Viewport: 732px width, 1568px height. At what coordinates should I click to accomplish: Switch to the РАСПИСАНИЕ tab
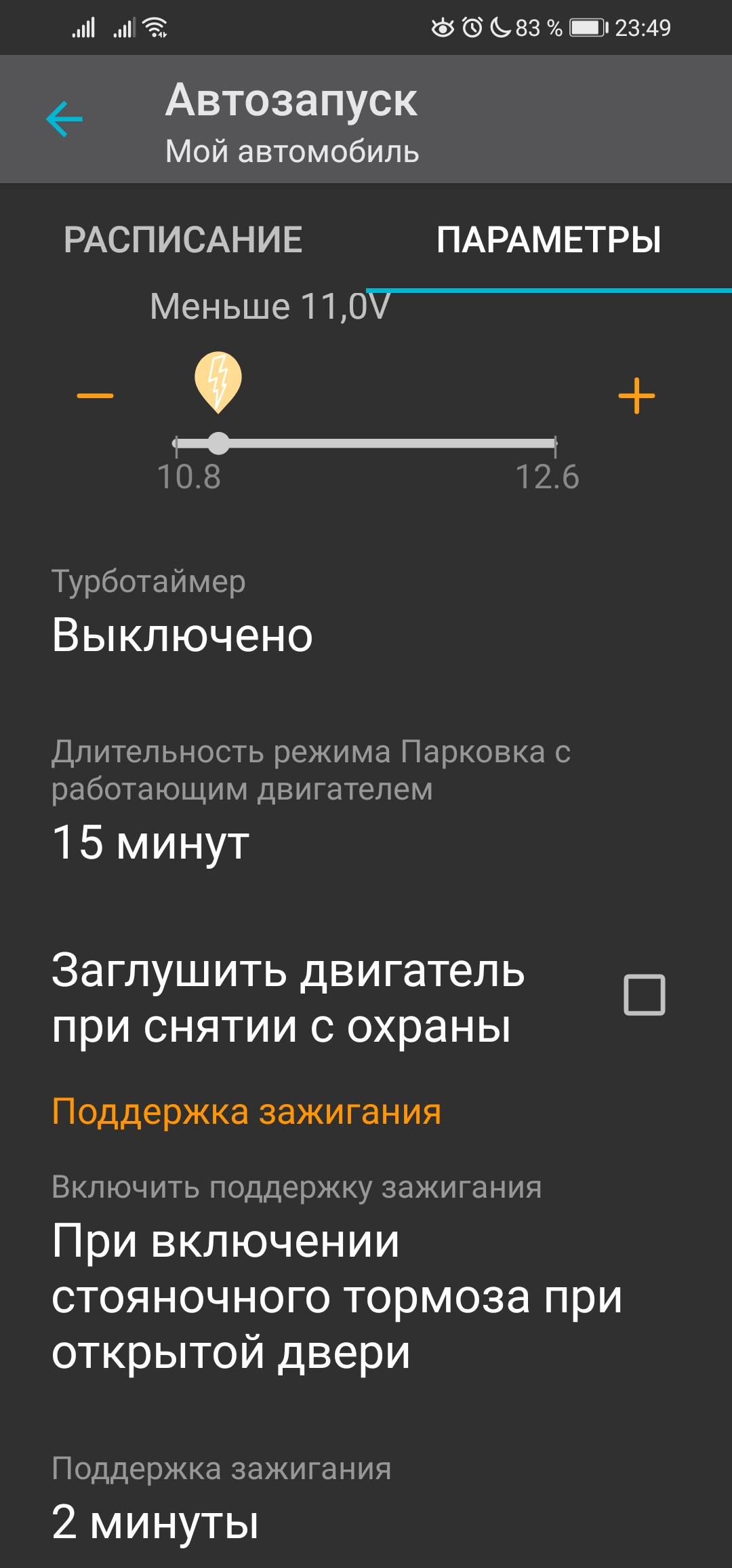(x=183, y=240)
